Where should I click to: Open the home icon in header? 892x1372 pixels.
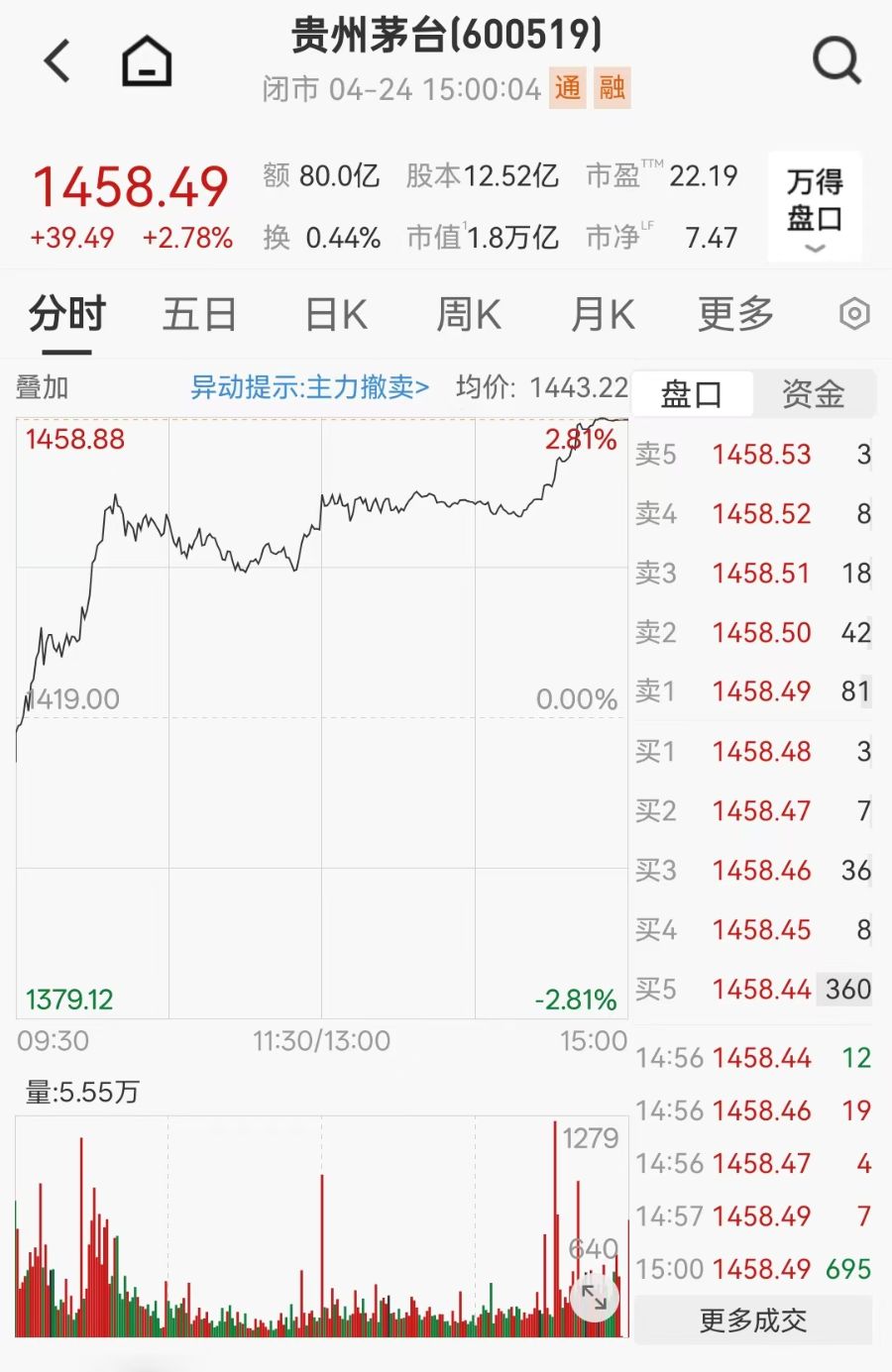(x=147, y=60)
